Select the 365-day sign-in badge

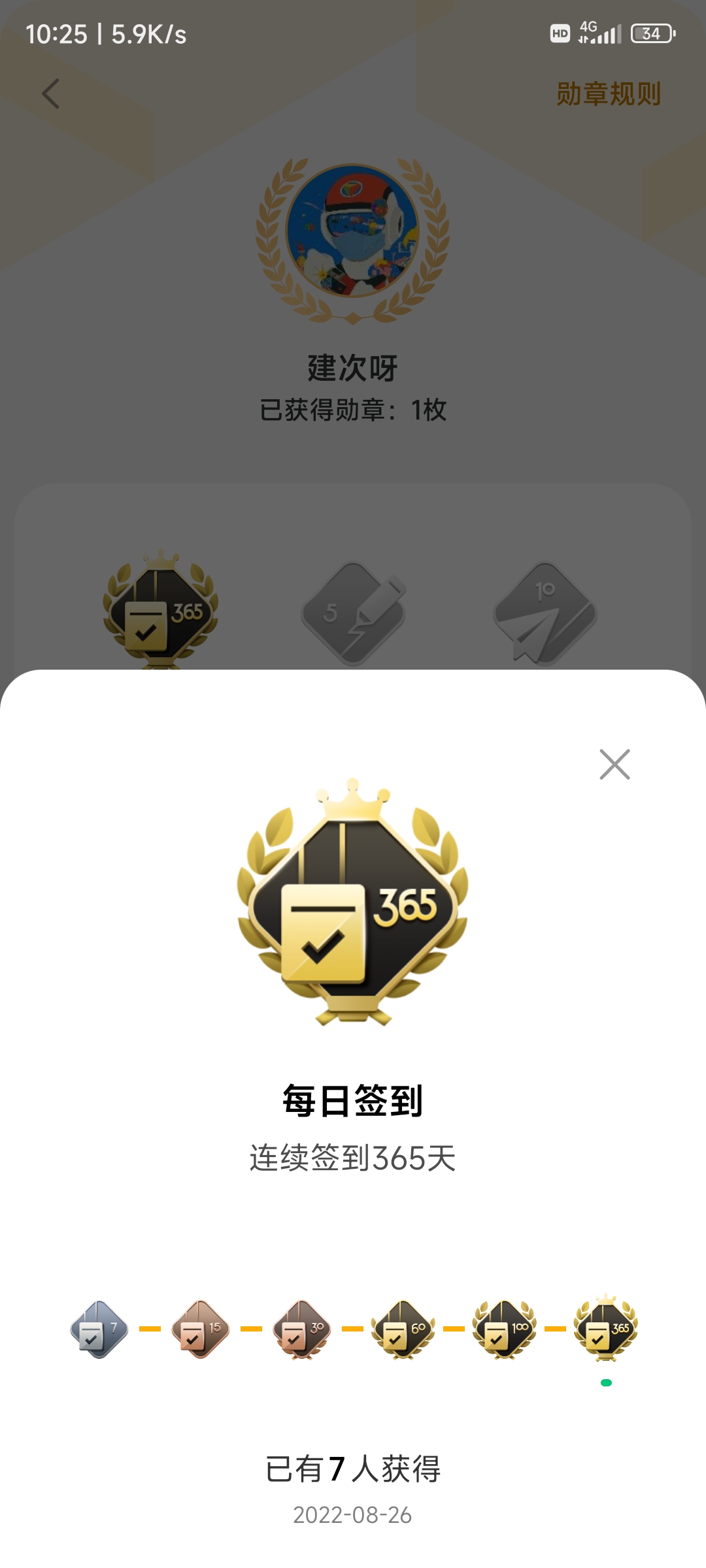point(606,1328)
